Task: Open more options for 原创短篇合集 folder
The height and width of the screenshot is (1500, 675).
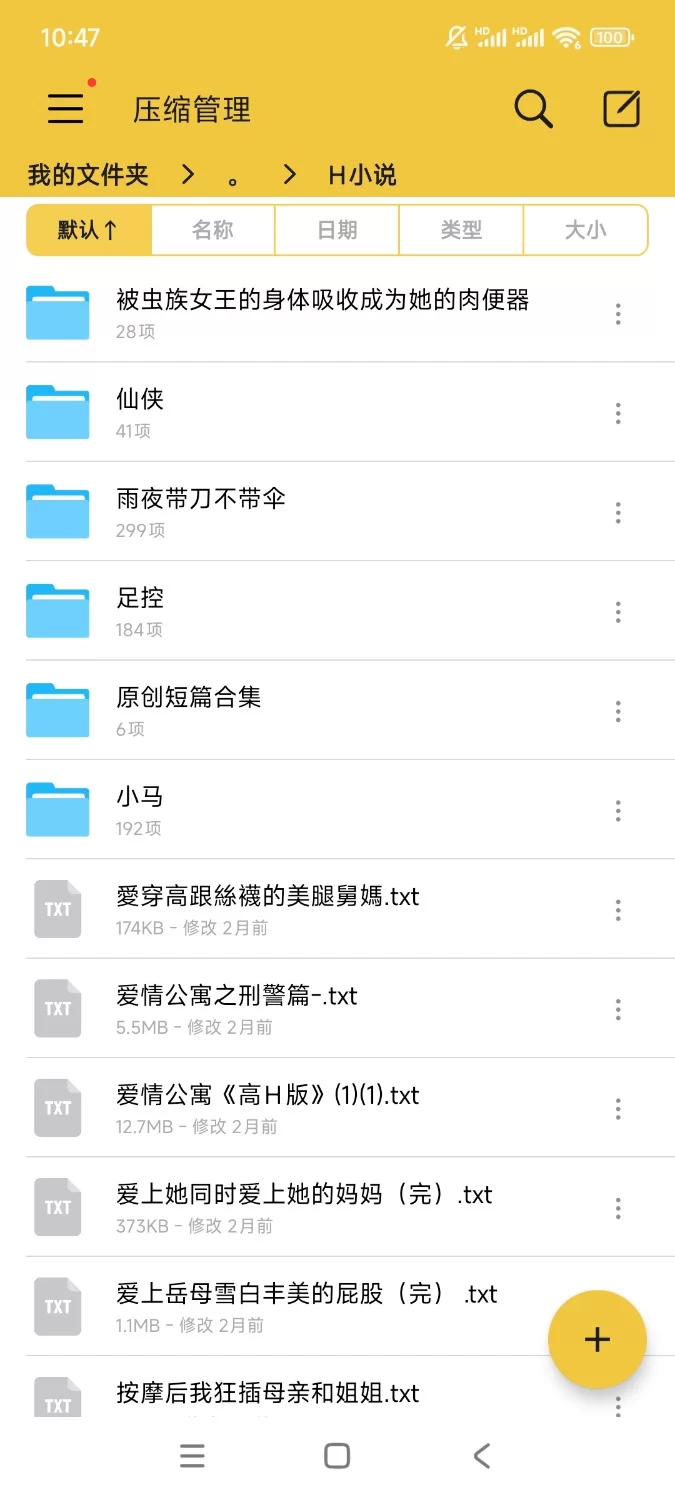Action: [x=618, y=711]
